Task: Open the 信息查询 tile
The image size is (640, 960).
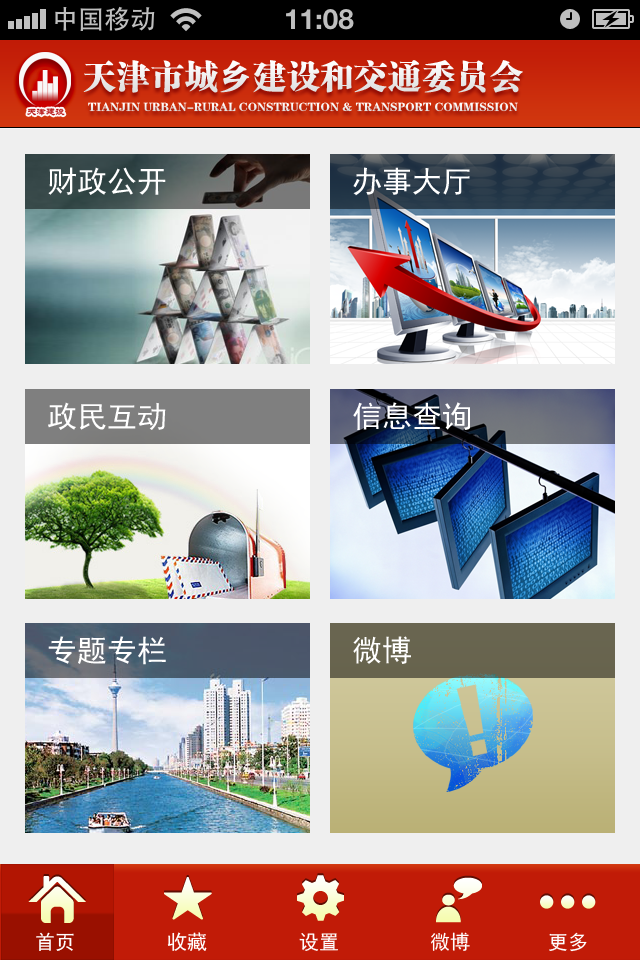Action: click(472, 494)
